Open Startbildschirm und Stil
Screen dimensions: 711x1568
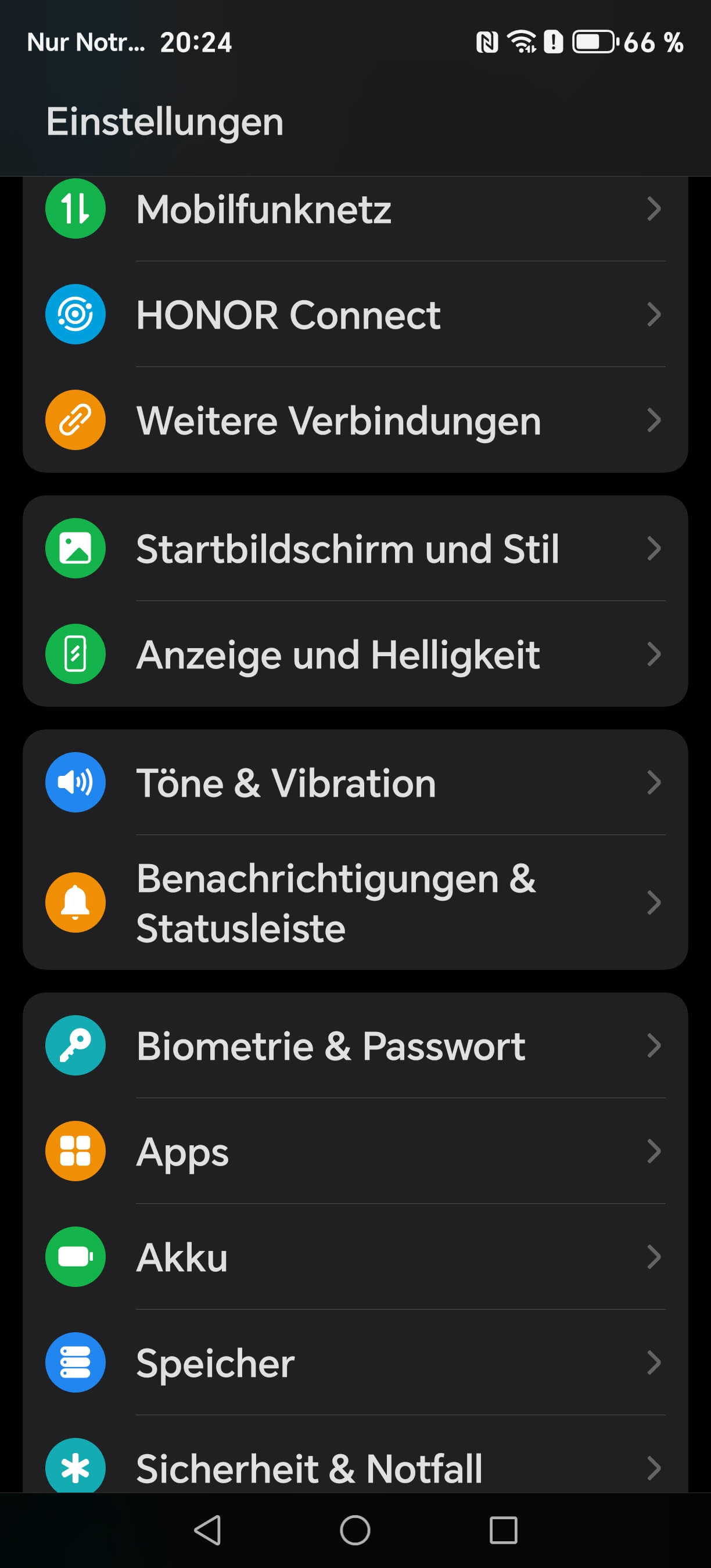point(355,548)
